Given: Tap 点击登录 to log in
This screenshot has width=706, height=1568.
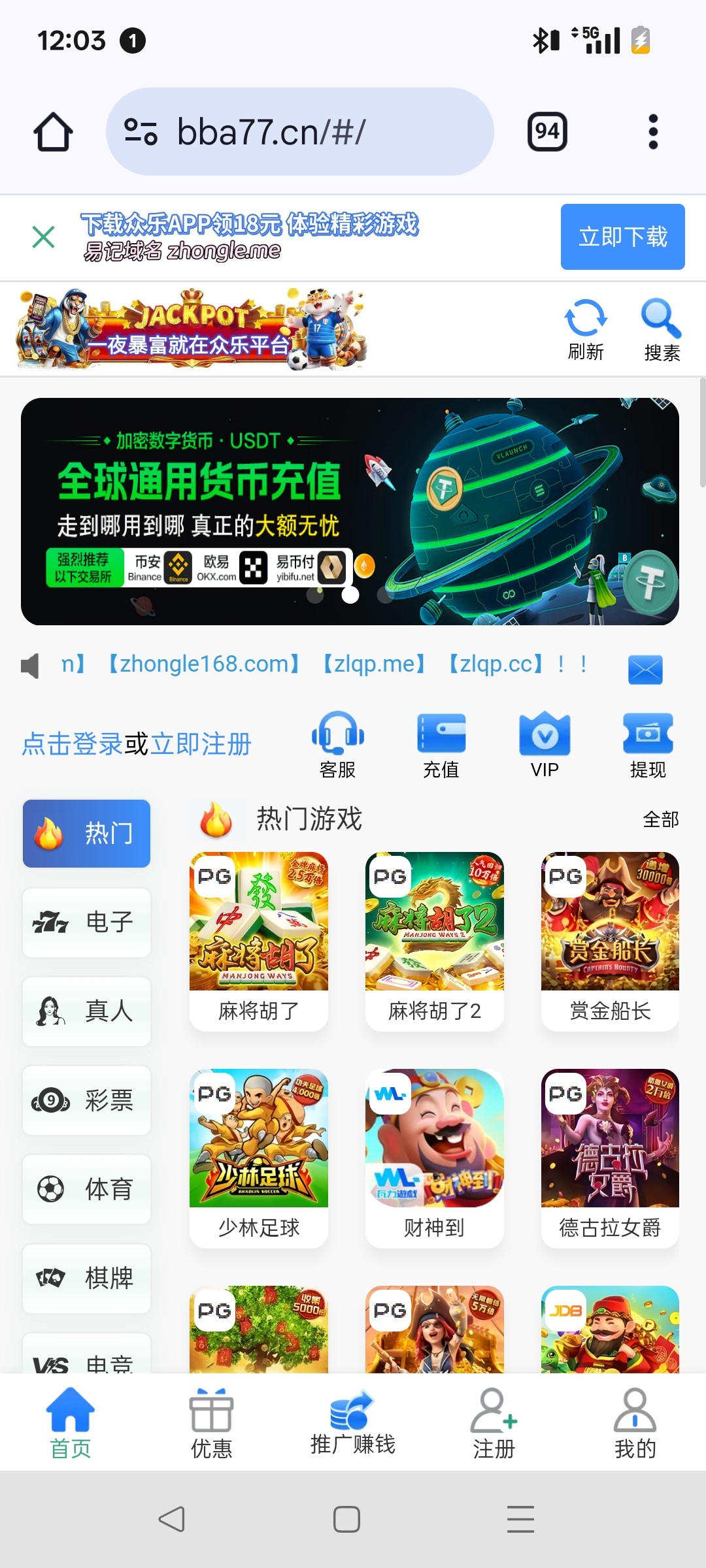Looking at the screenshot, I should (x=72, y=744).
